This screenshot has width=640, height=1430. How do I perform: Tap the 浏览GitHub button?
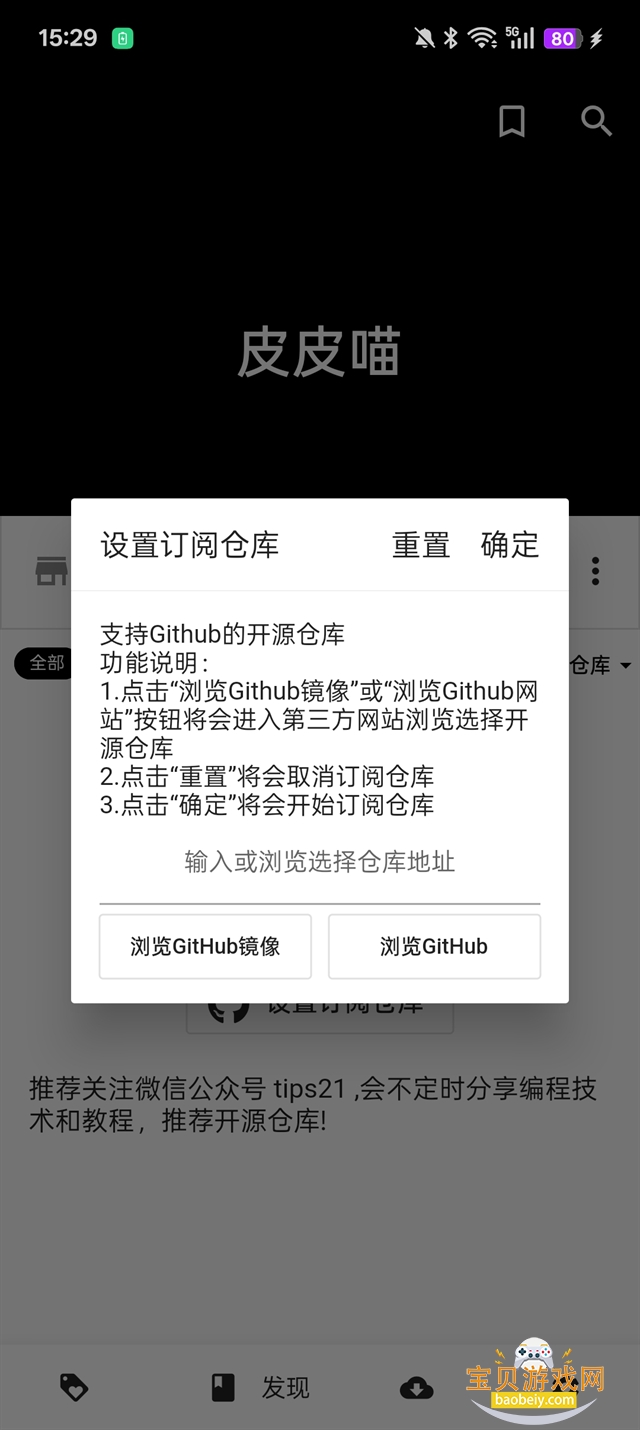click(434, 947)
